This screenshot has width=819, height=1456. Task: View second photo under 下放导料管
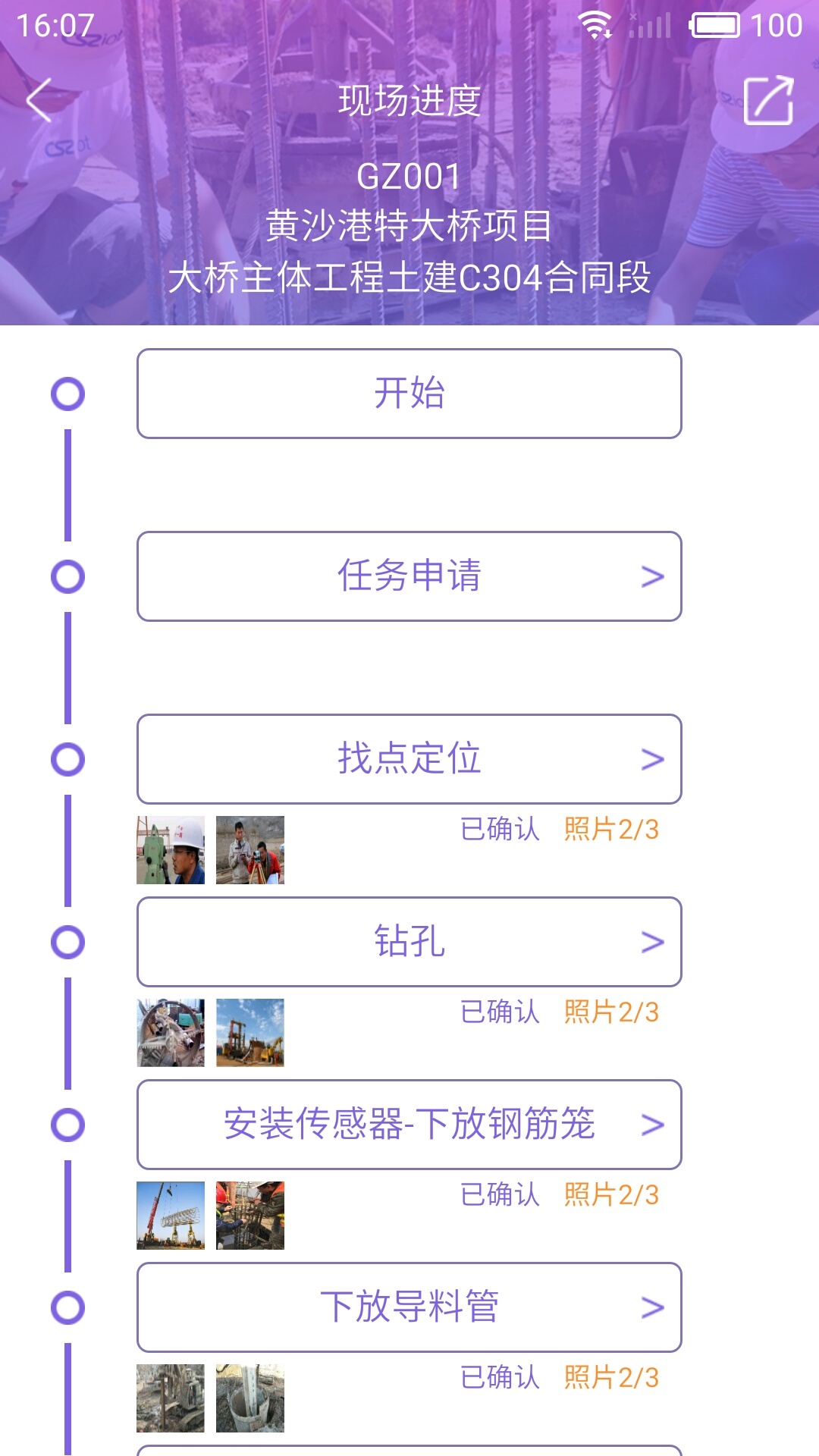point(250,1398)
